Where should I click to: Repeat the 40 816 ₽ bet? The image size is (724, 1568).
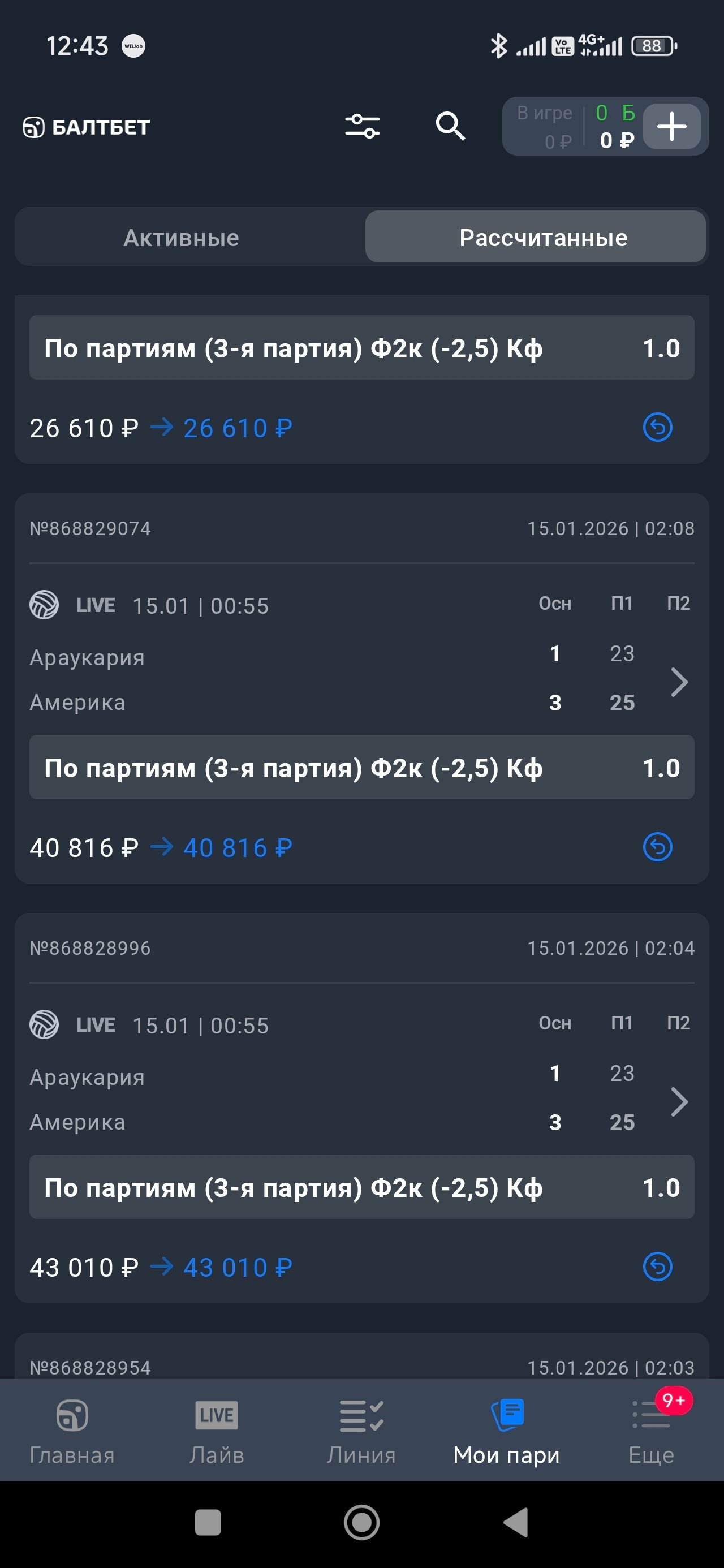click(658, 847)
